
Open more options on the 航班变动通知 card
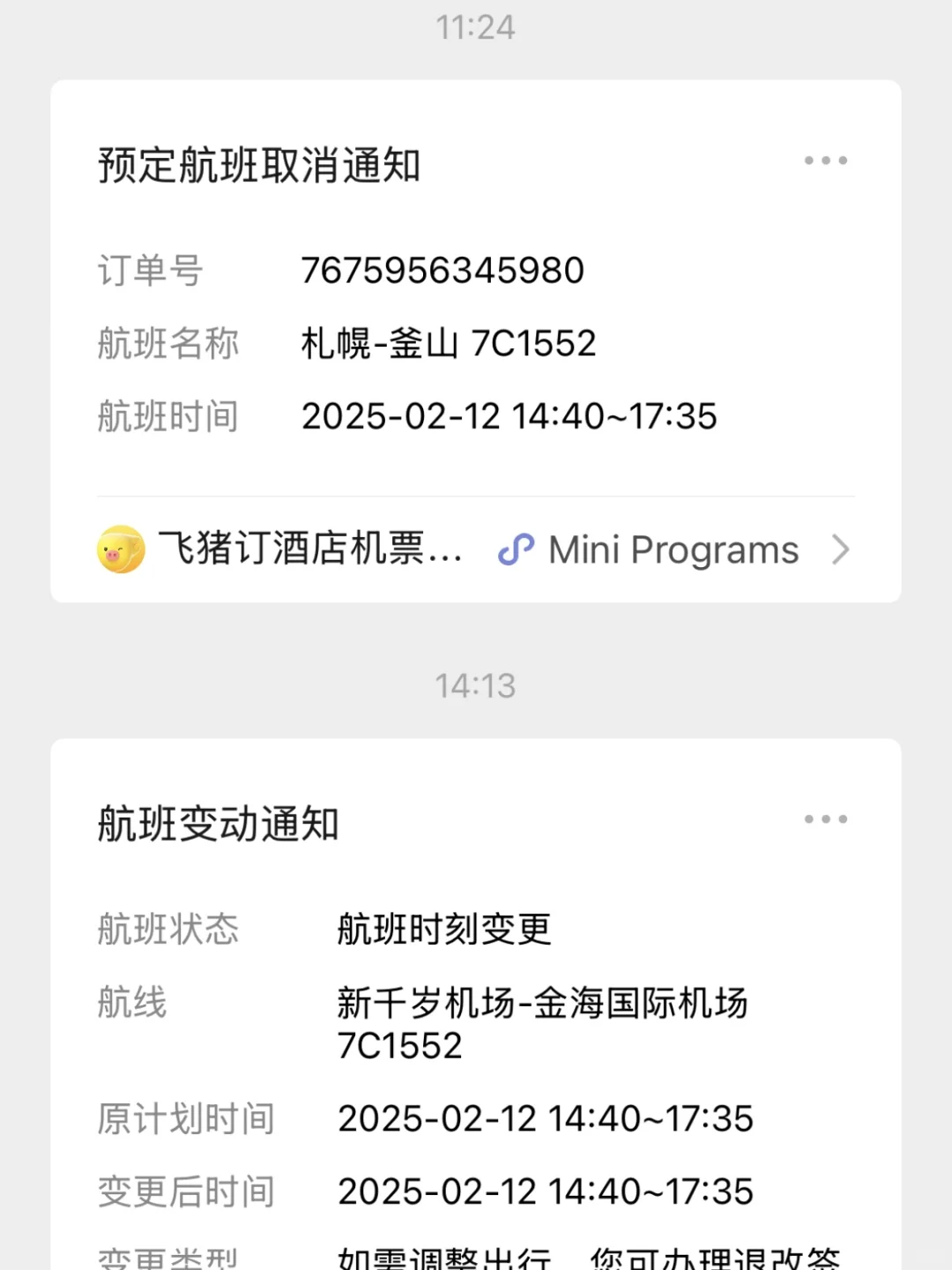pyautogui.click(x=826, y=819)
